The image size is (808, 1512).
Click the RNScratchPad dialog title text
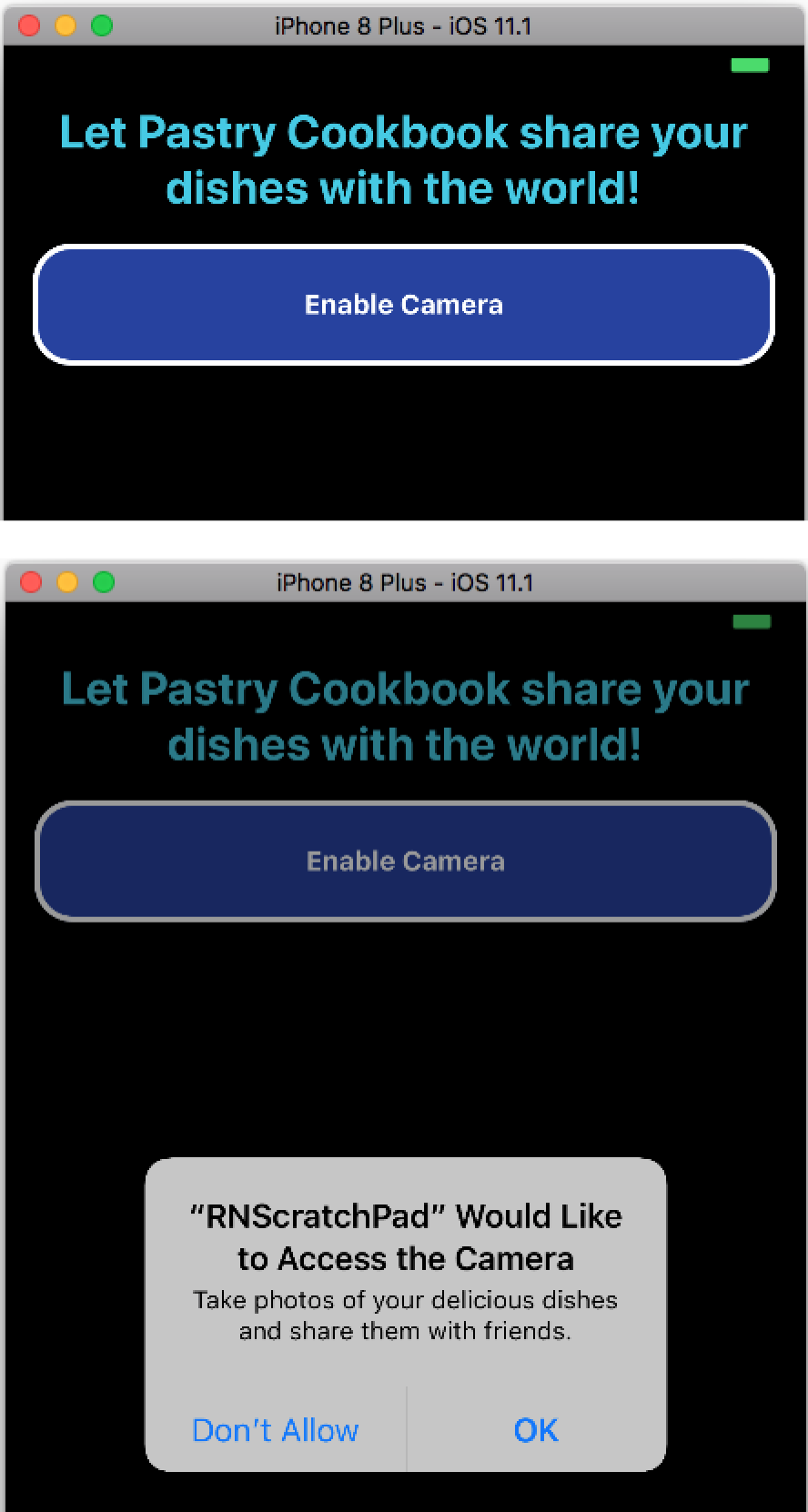click(406, 1237)
